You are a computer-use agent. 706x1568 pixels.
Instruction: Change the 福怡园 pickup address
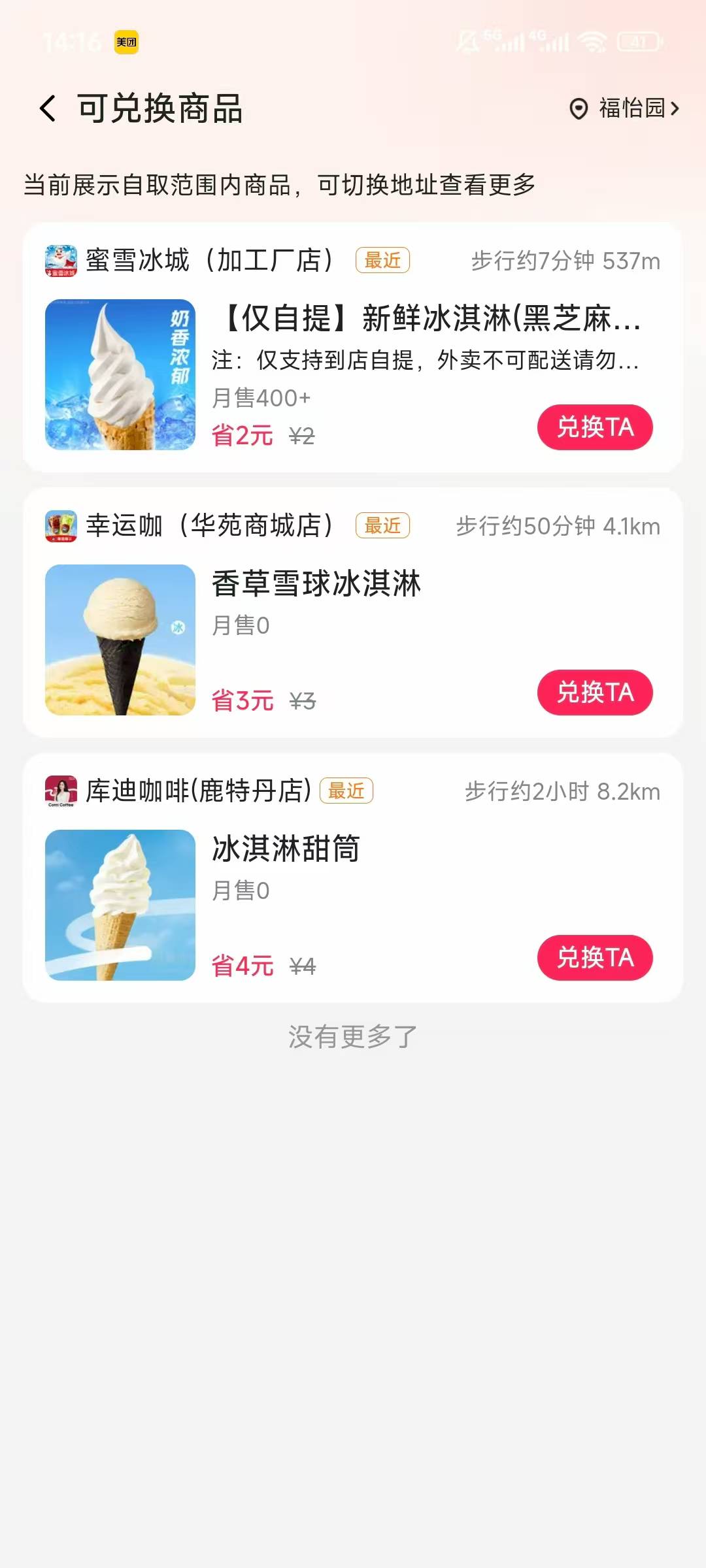click(624, 108)
